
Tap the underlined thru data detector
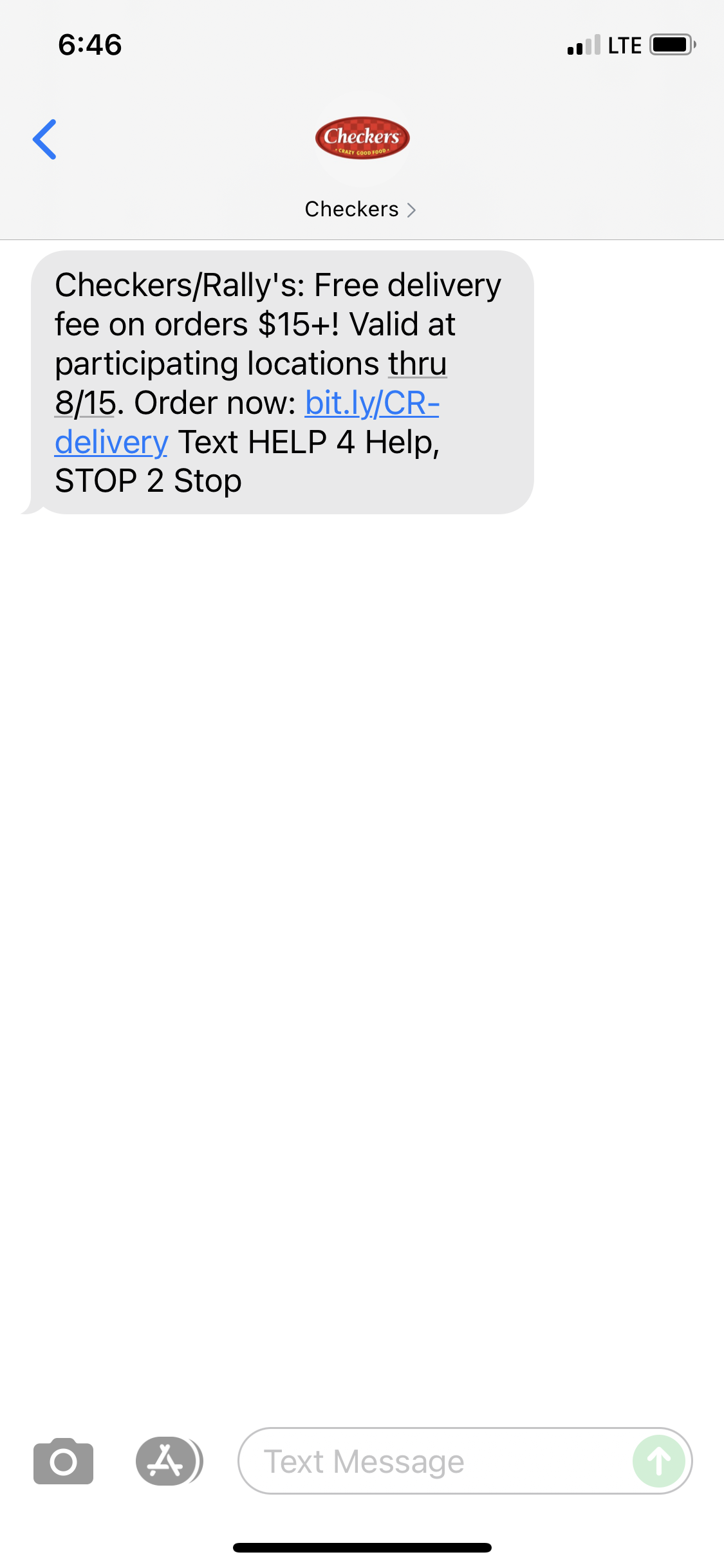point(418,364)
